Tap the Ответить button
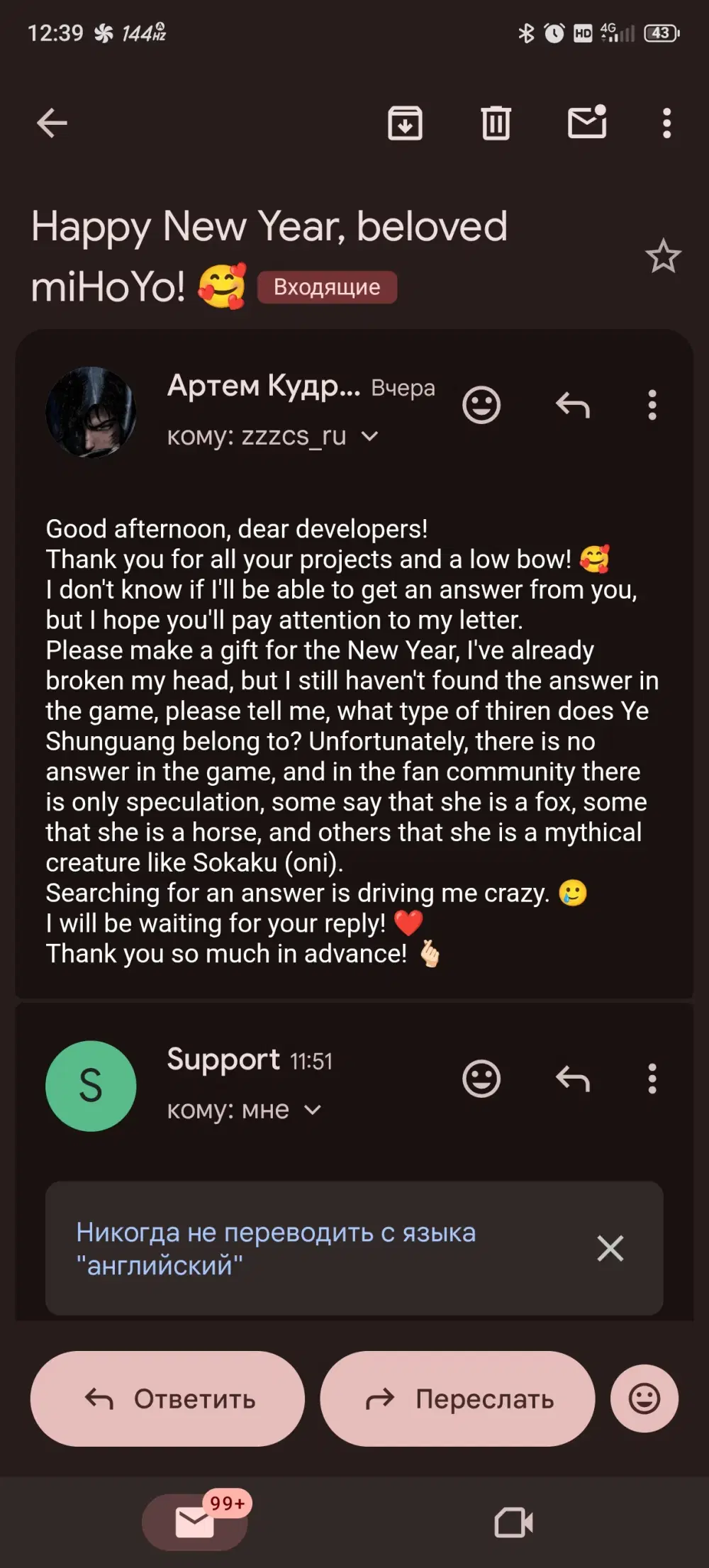Viewport: 709px width, 1568px height. tap(168, 1399)
